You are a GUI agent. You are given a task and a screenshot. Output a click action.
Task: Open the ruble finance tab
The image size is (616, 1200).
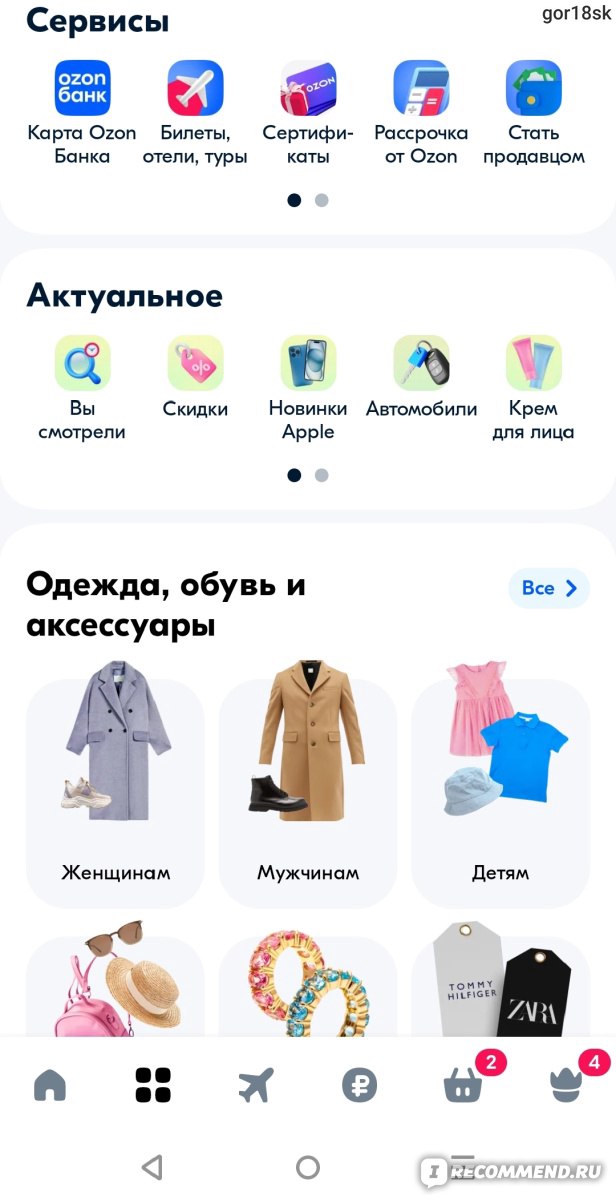pos(359,1085)
